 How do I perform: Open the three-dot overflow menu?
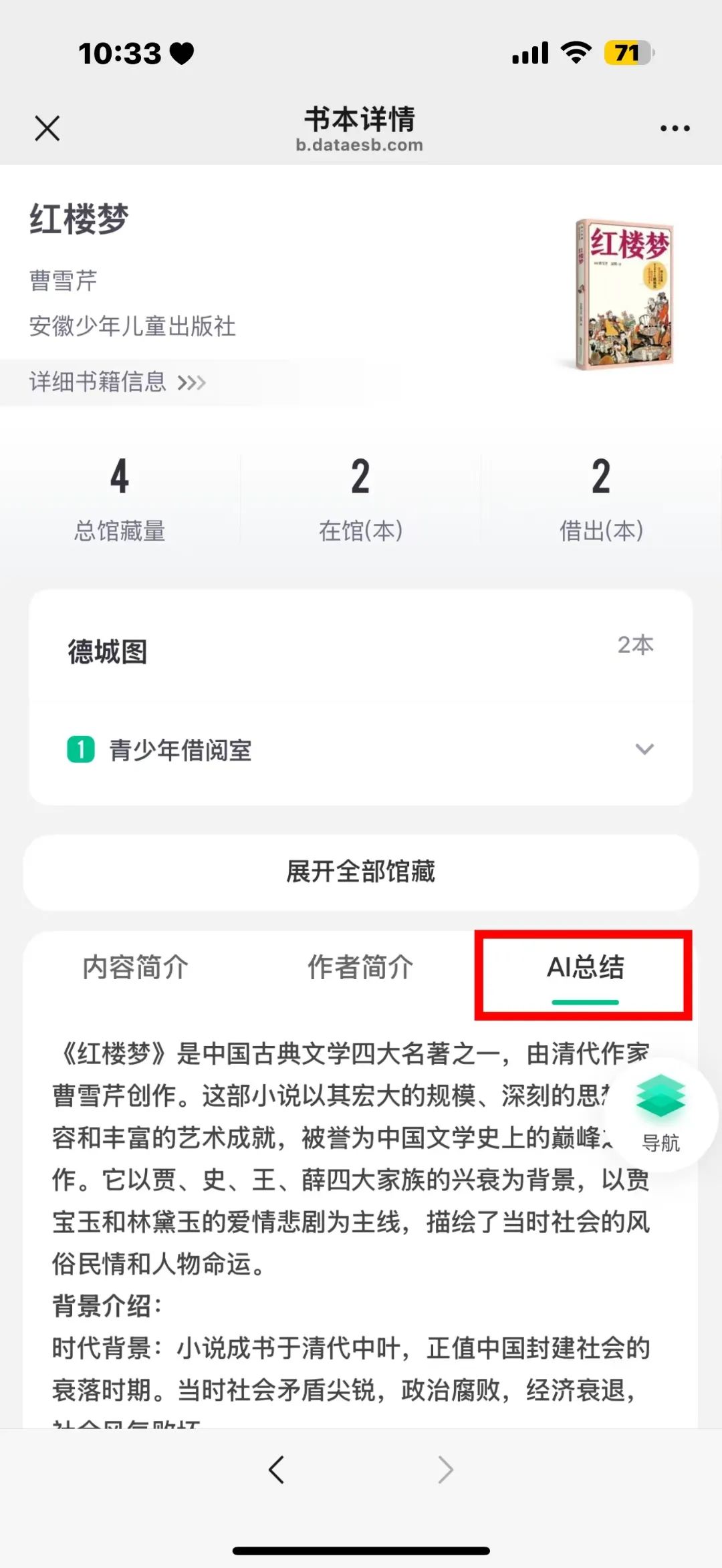[x=675, y=128]
